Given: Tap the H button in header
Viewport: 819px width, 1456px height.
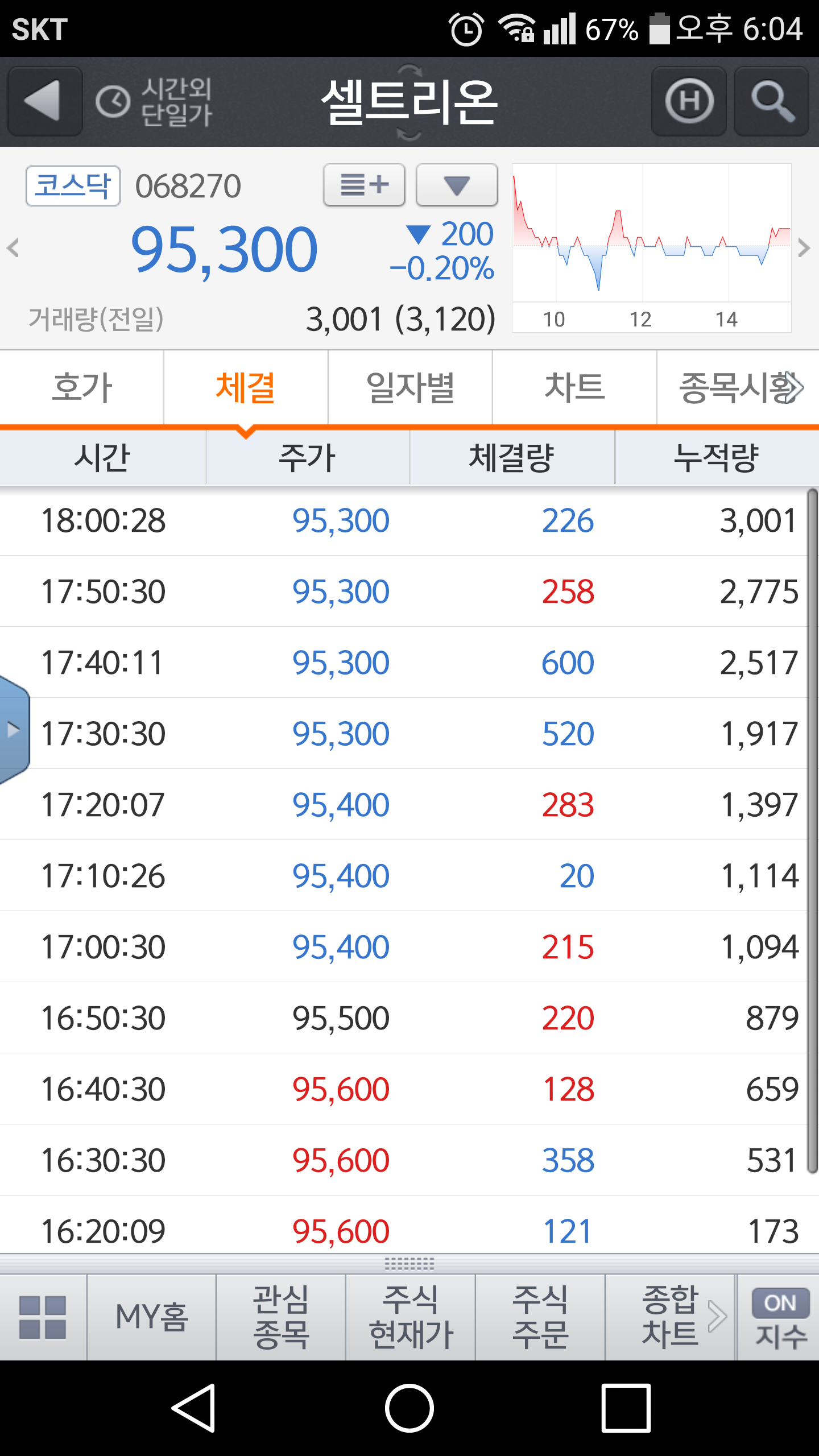Looking at the screenshot, I should [689, 101].
